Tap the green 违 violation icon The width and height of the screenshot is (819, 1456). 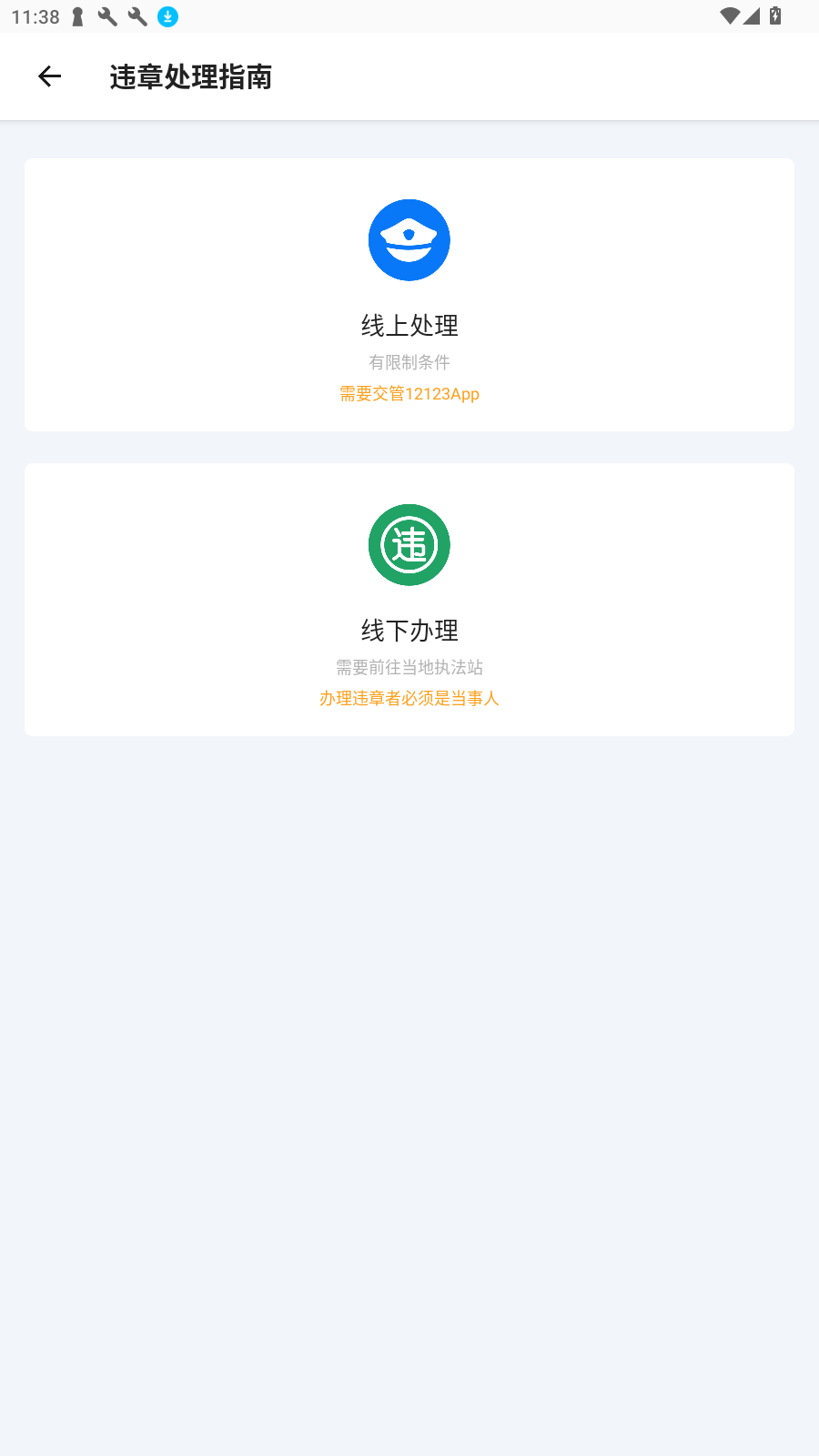(x=409, y=544)
